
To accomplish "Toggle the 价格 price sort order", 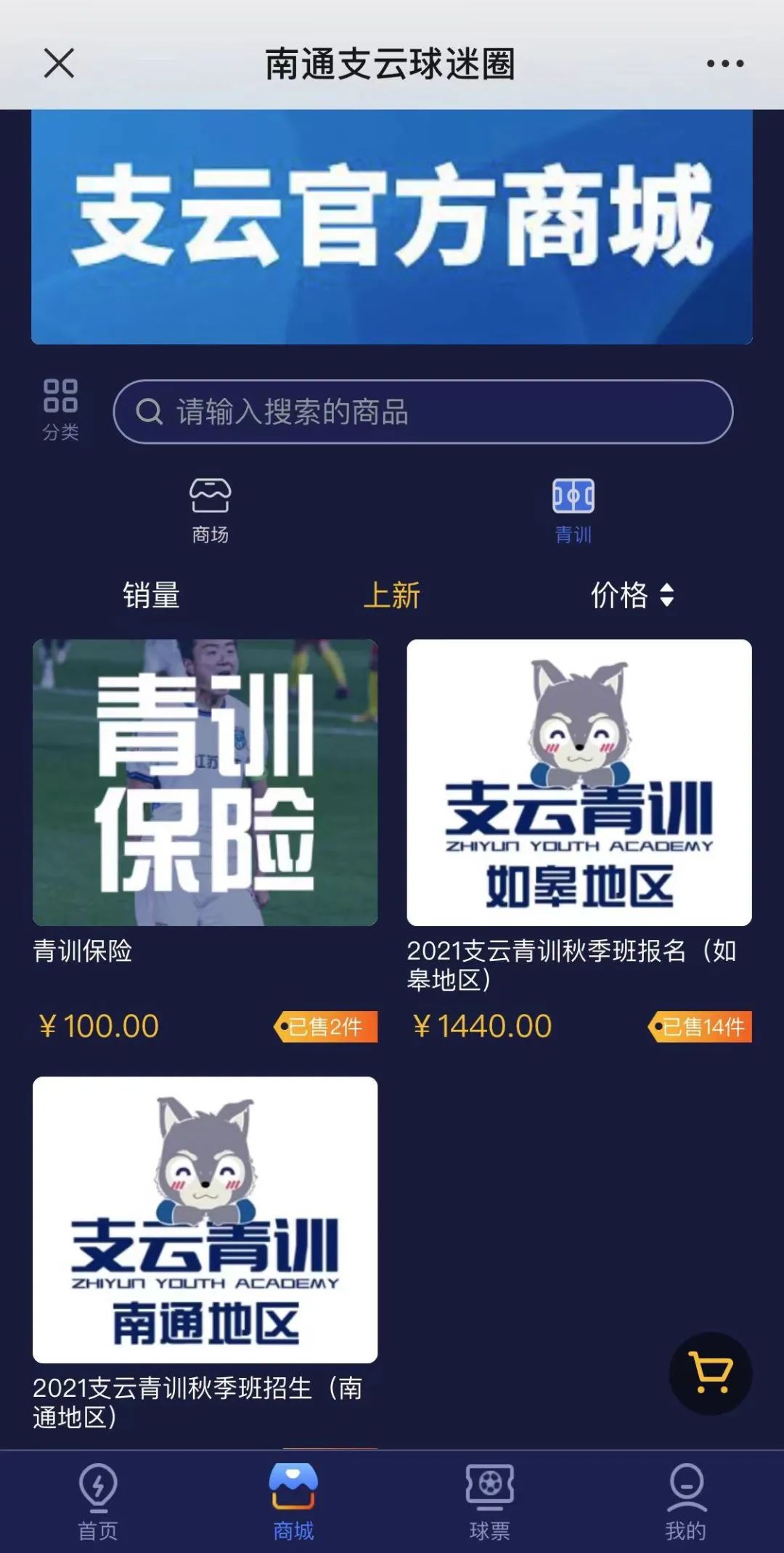I will (632, 595).
